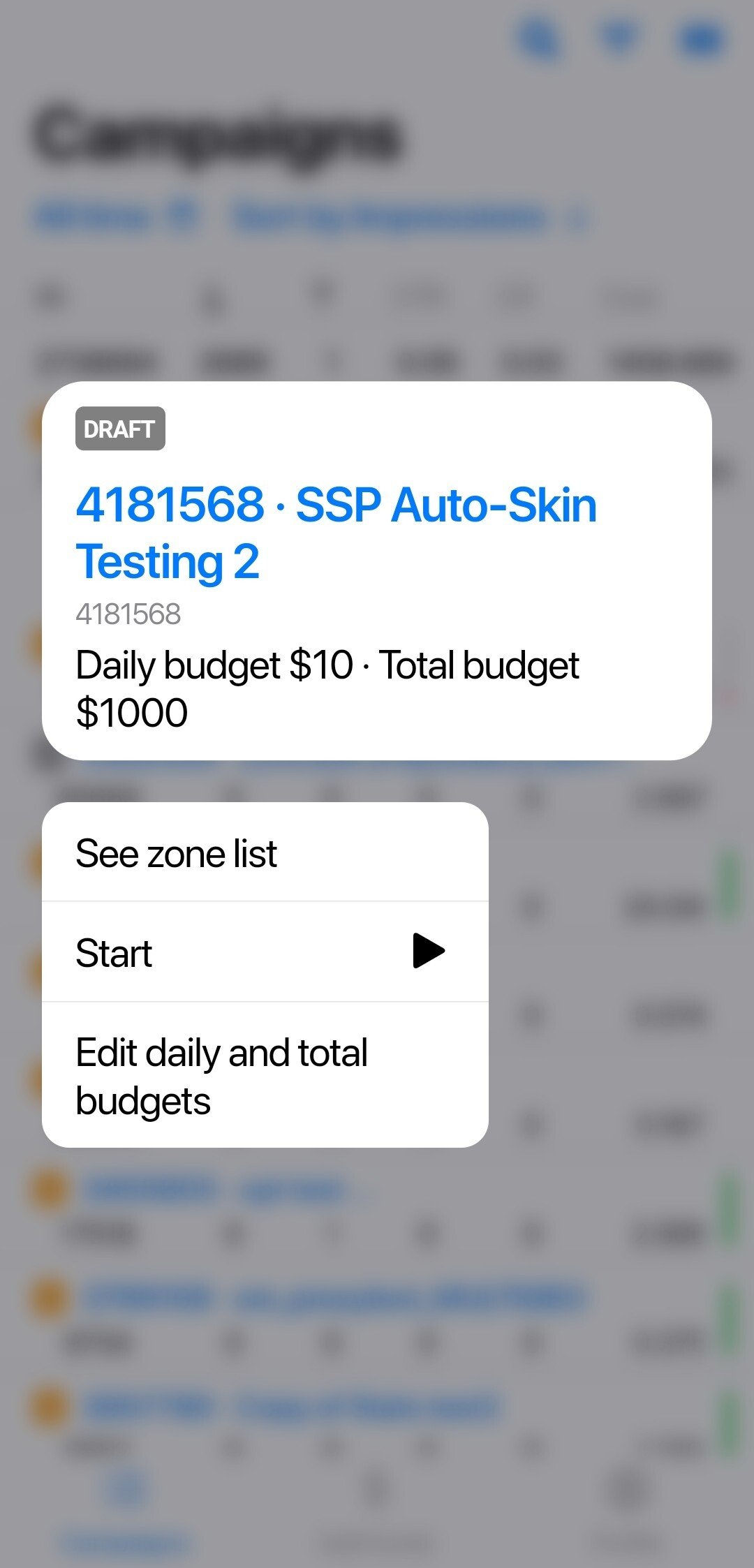Choose Edit daily and total budgets

(x=265, y=1076)
